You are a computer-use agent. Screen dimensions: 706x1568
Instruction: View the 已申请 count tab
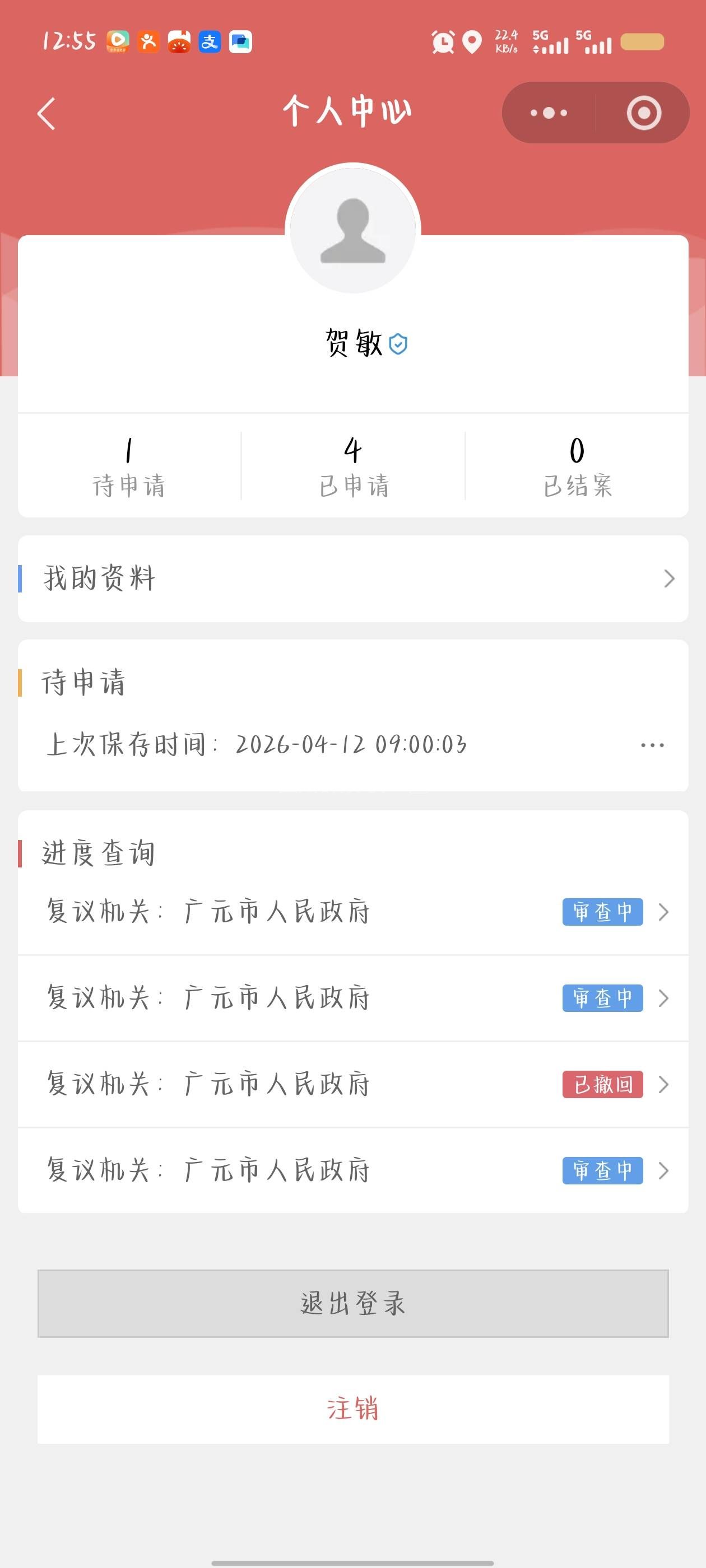click(354, 466)
